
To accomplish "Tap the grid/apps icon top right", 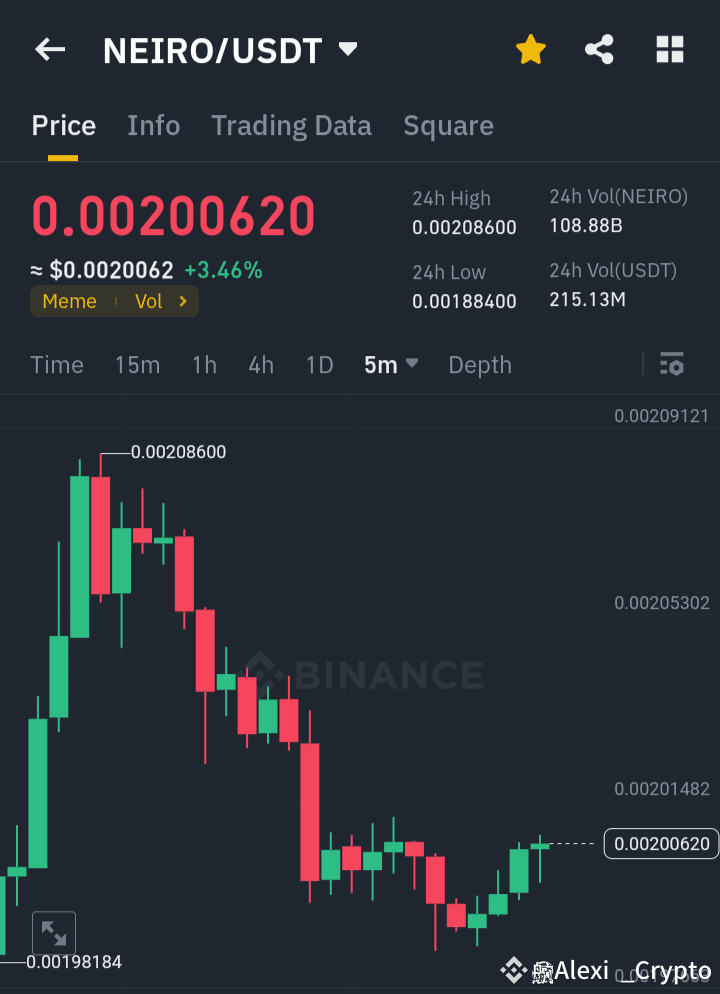I will point(669,48).
